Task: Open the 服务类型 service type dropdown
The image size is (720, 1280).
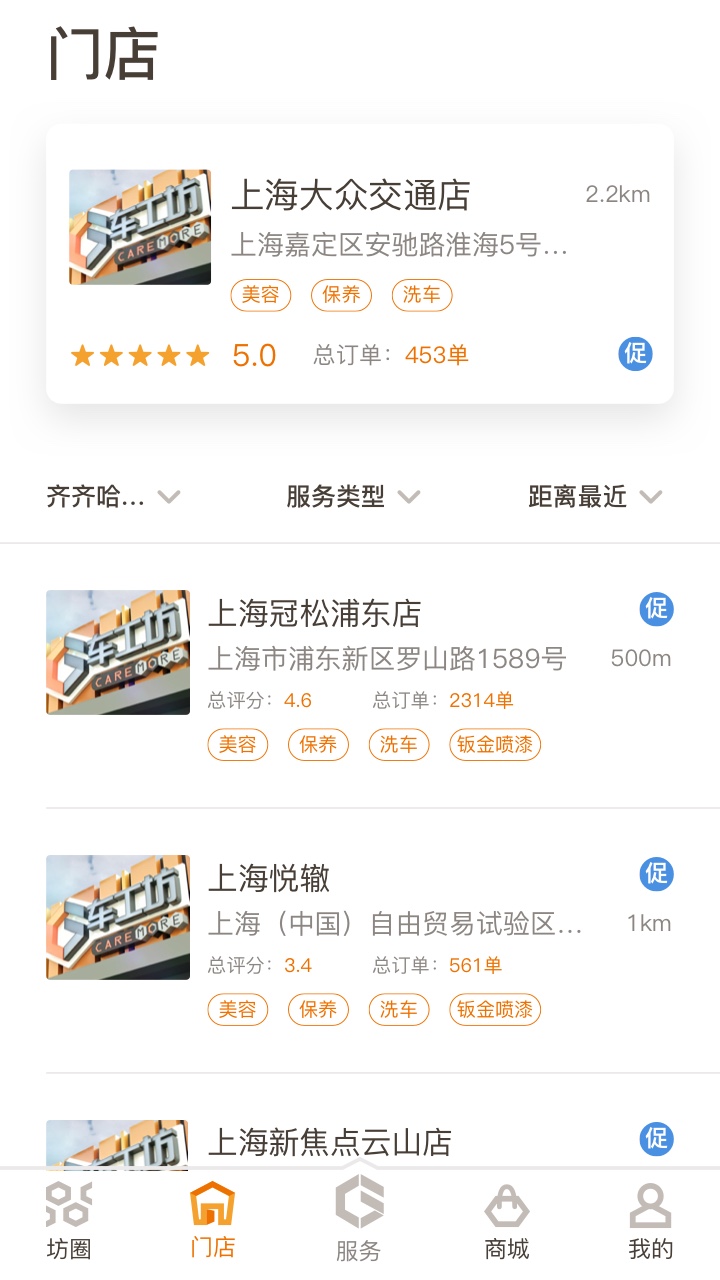Action: pos(356,497)
